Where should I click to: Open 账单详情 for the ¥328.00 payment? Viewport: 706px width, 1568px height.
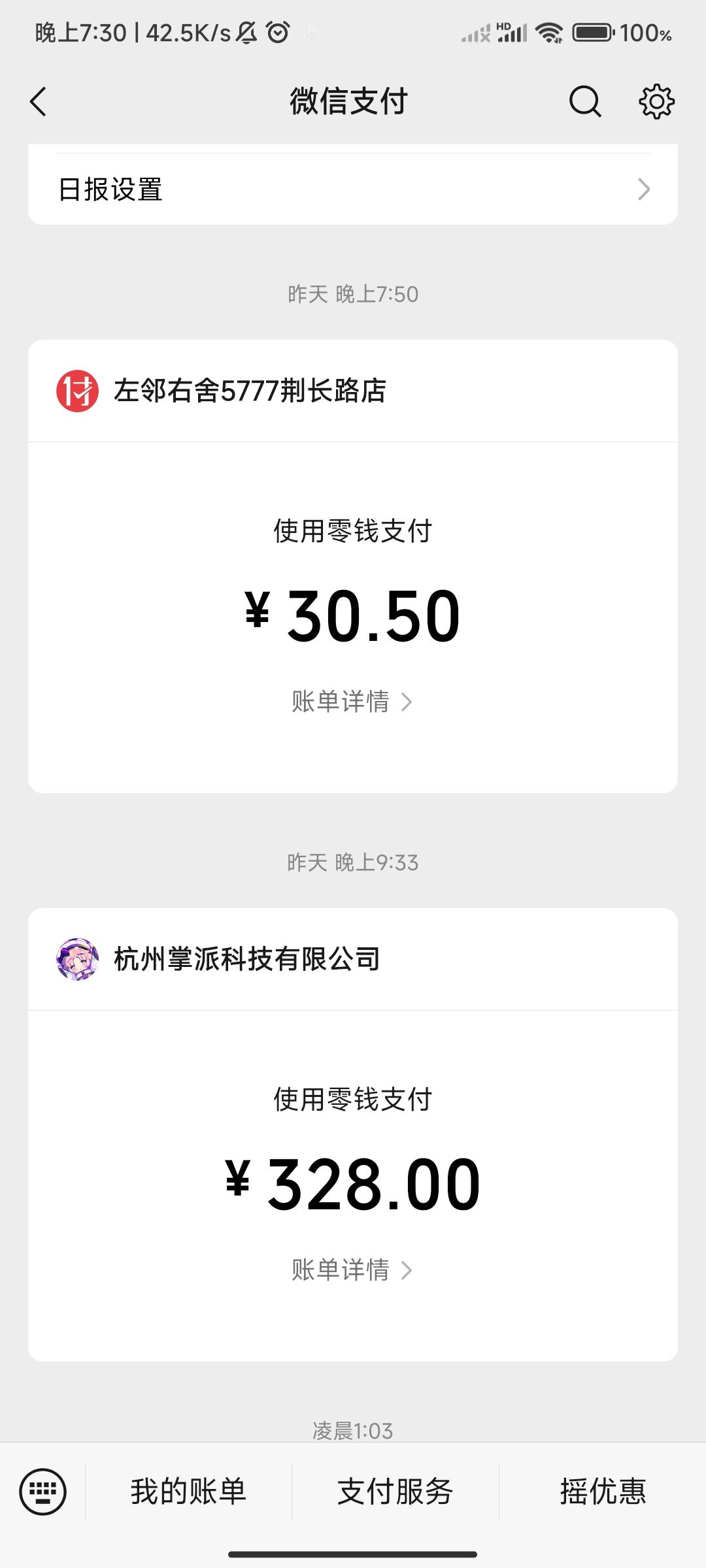coord(352,1269)
